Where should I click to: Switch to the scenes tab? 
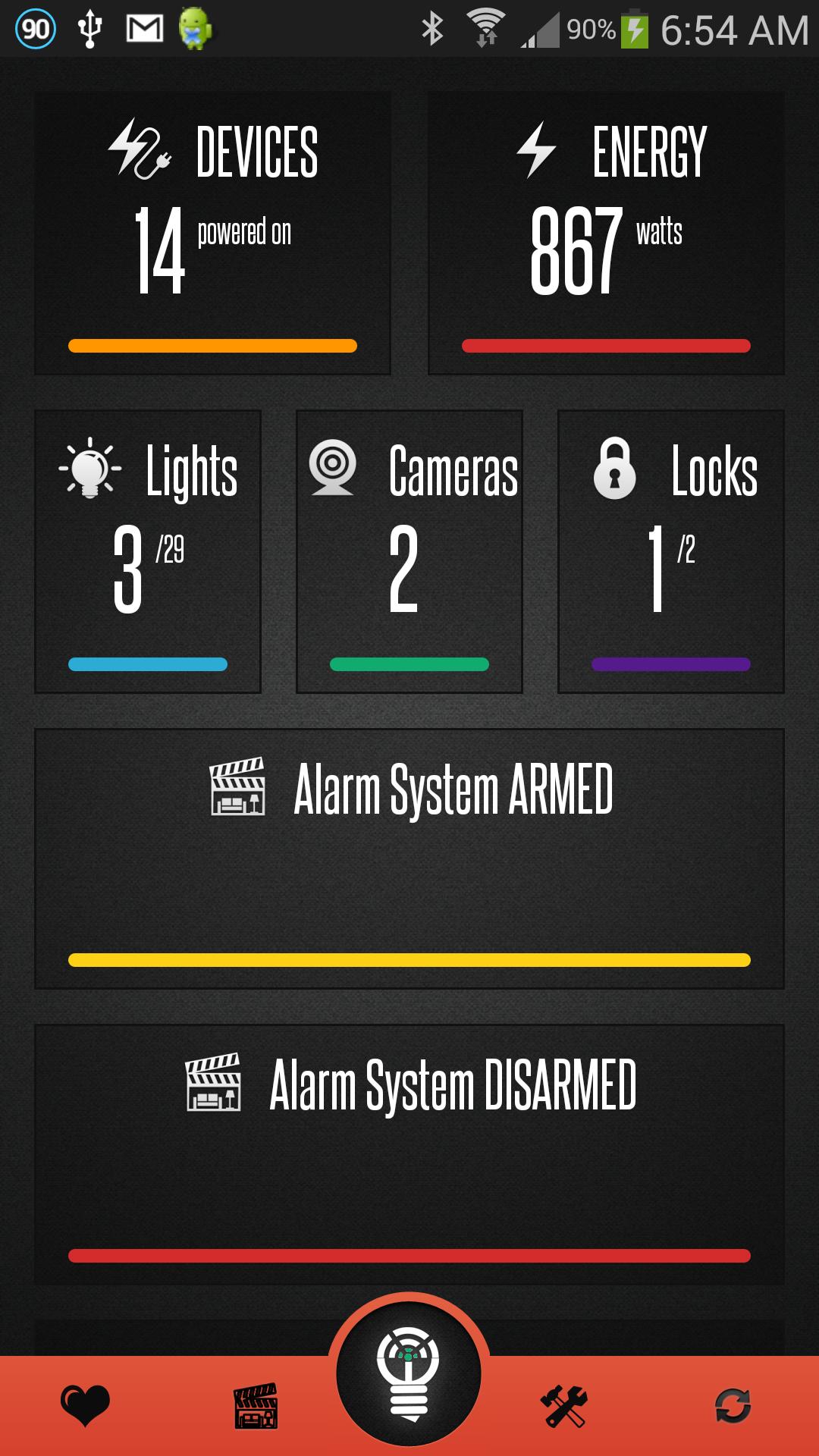pyautogui.click(x=256, y=1405)
